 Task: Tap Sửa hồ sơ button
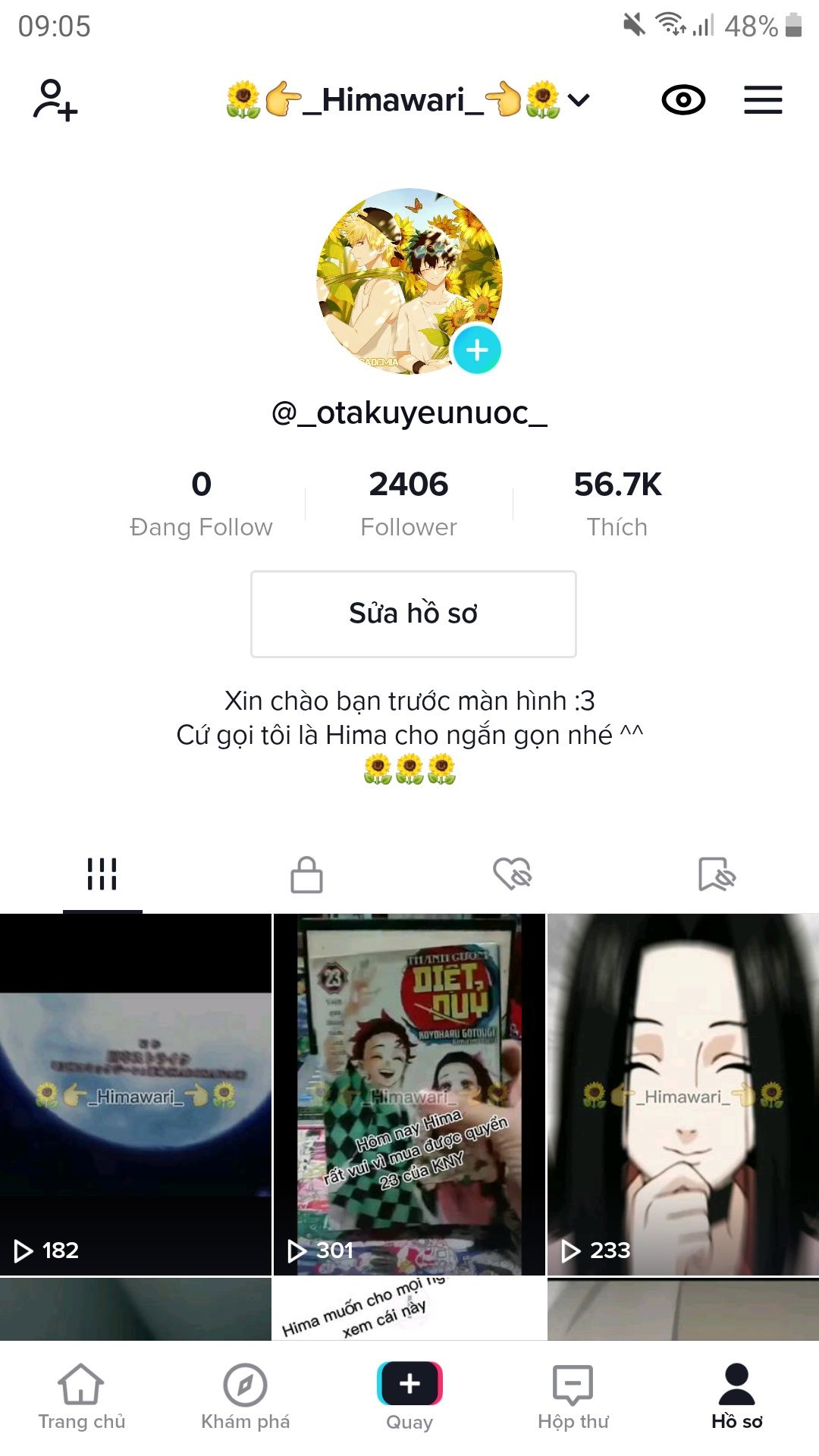[x=413, y=614]
